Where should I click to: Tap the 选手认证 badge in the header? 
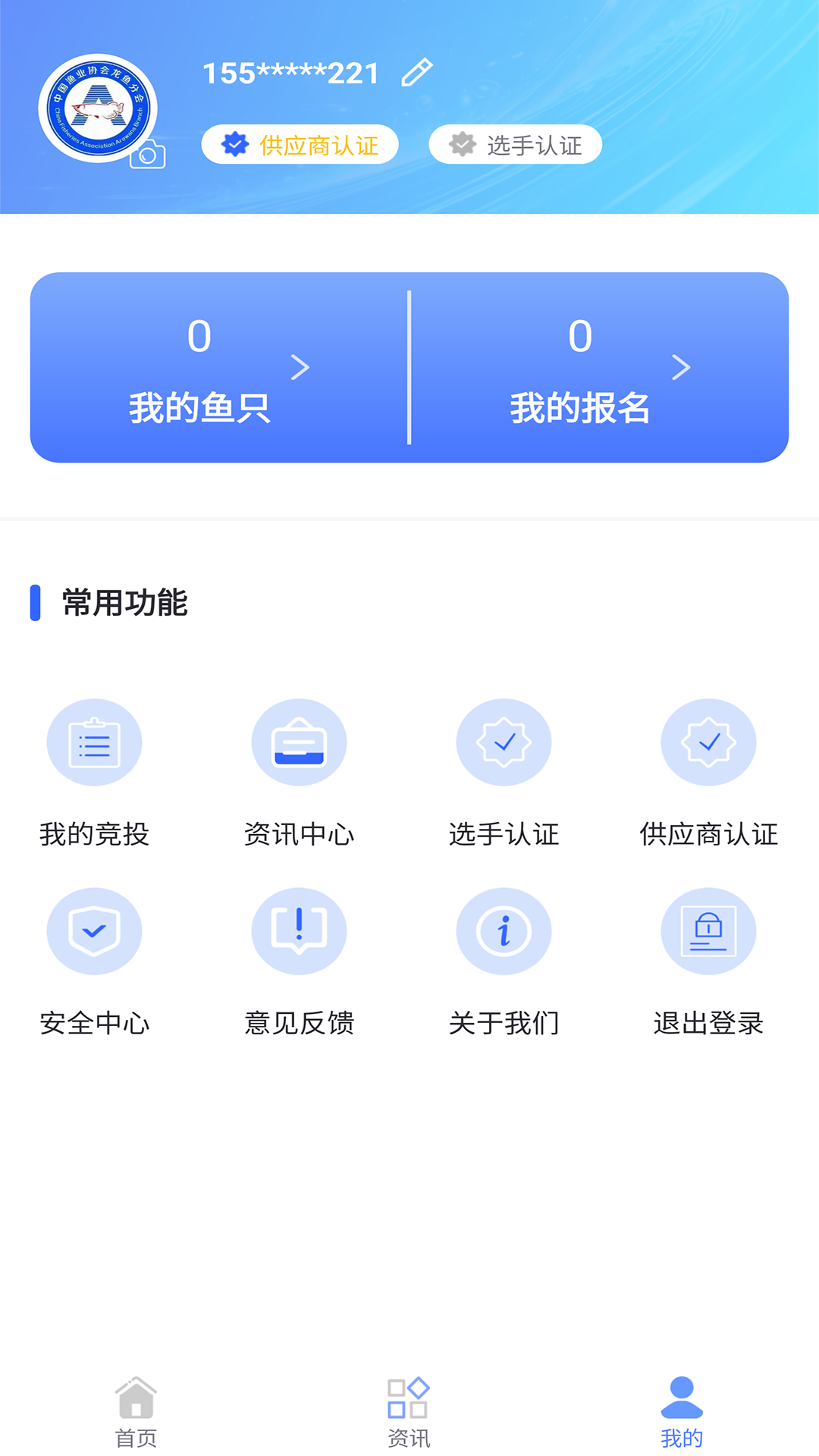pos(515,143)
